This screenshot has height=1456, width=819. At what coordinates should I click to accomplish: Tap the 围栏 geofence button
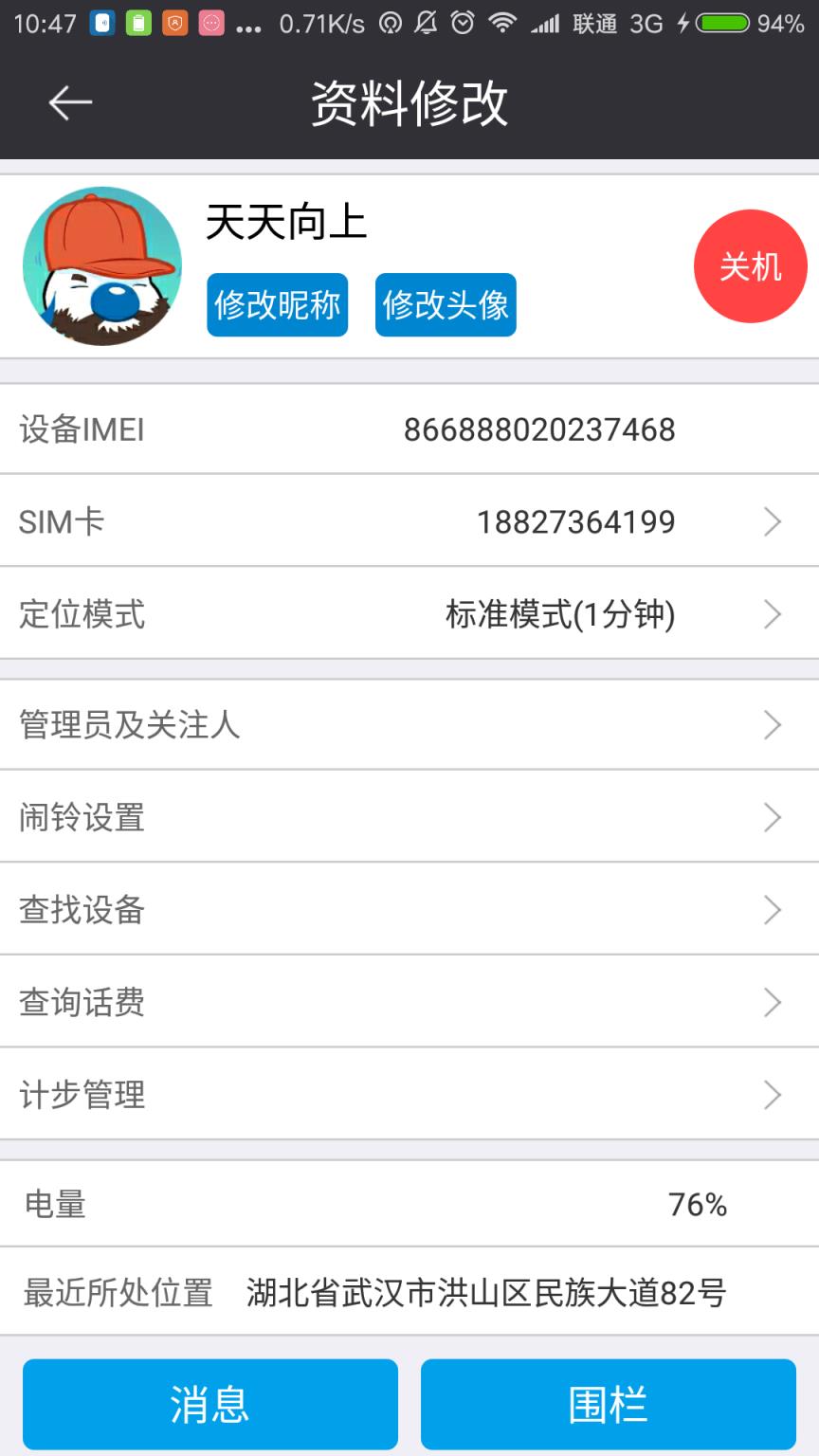(x=608, y=1404)
